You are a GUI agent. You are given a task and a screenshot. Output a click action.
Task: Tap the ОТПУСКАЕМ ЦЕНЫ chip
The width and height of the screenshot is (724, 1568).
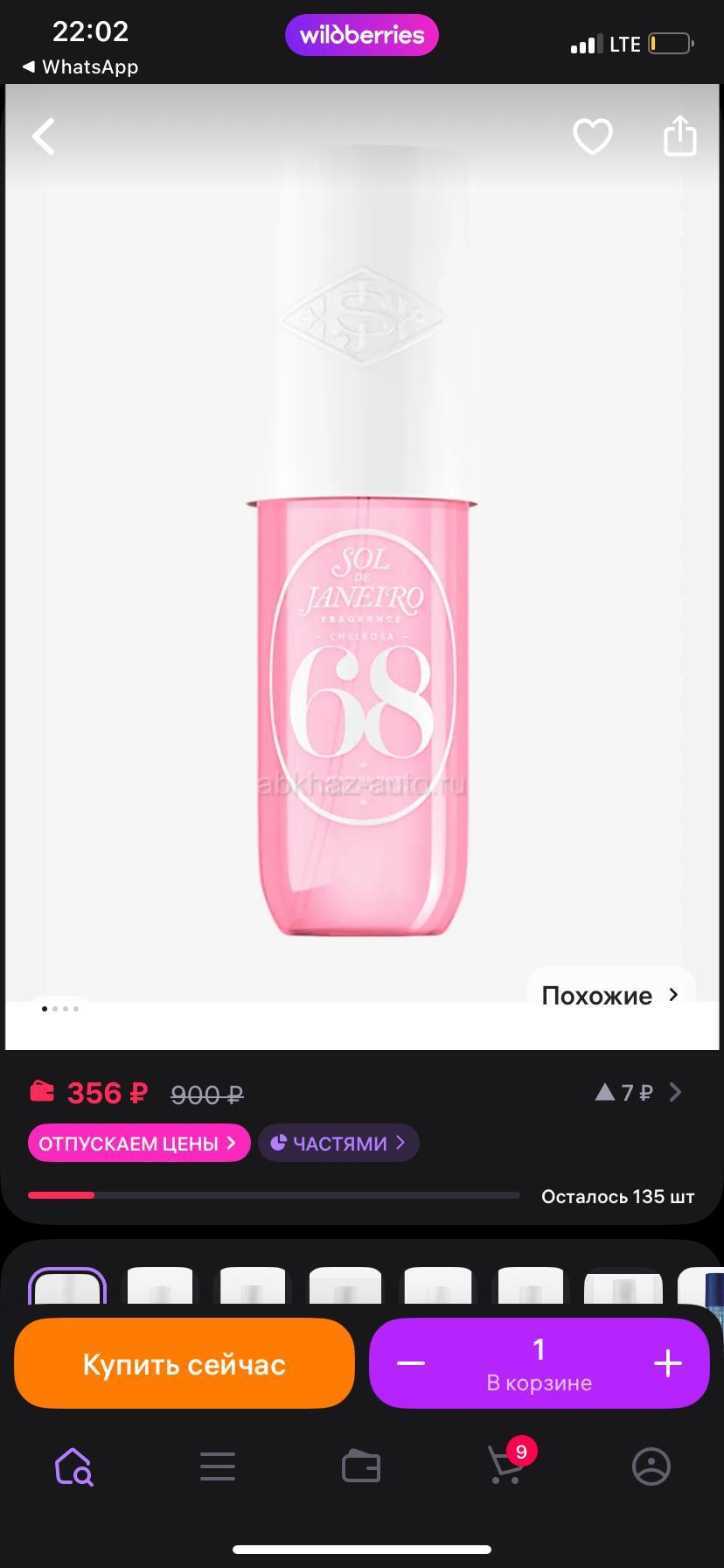139,1143
